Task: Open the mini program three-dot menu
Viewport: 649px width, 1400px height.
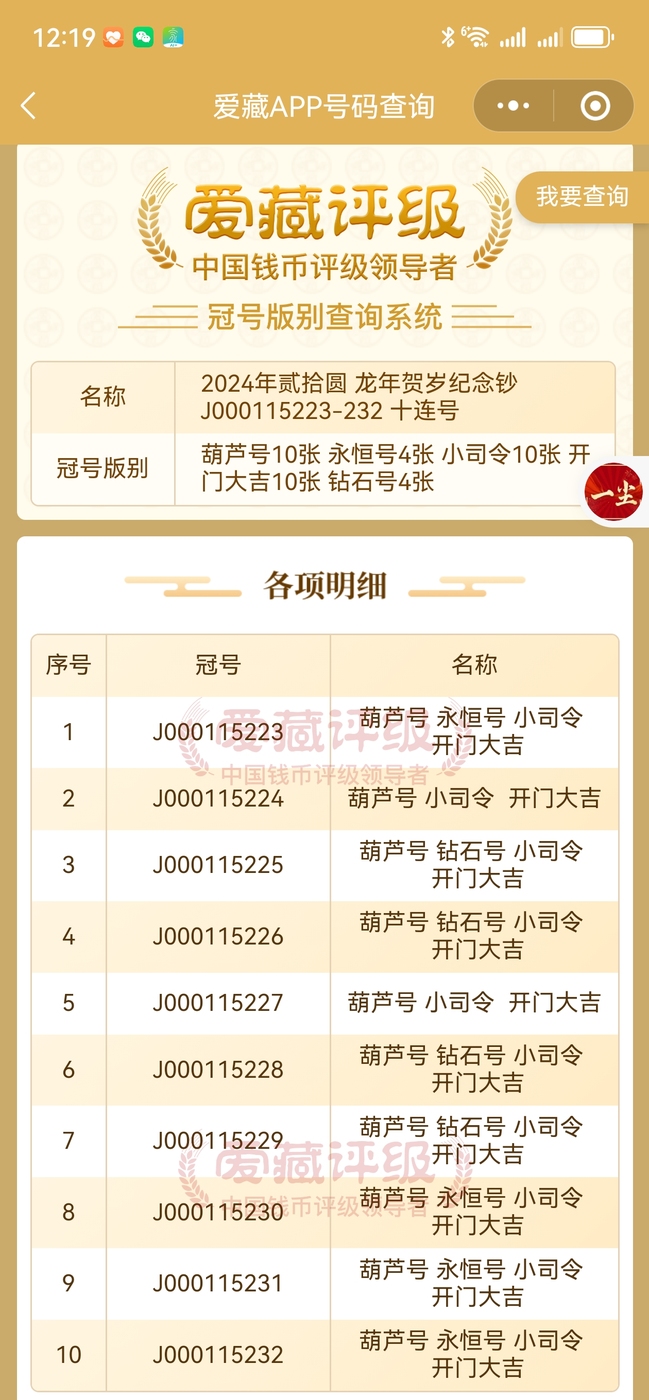Action: 513,106
